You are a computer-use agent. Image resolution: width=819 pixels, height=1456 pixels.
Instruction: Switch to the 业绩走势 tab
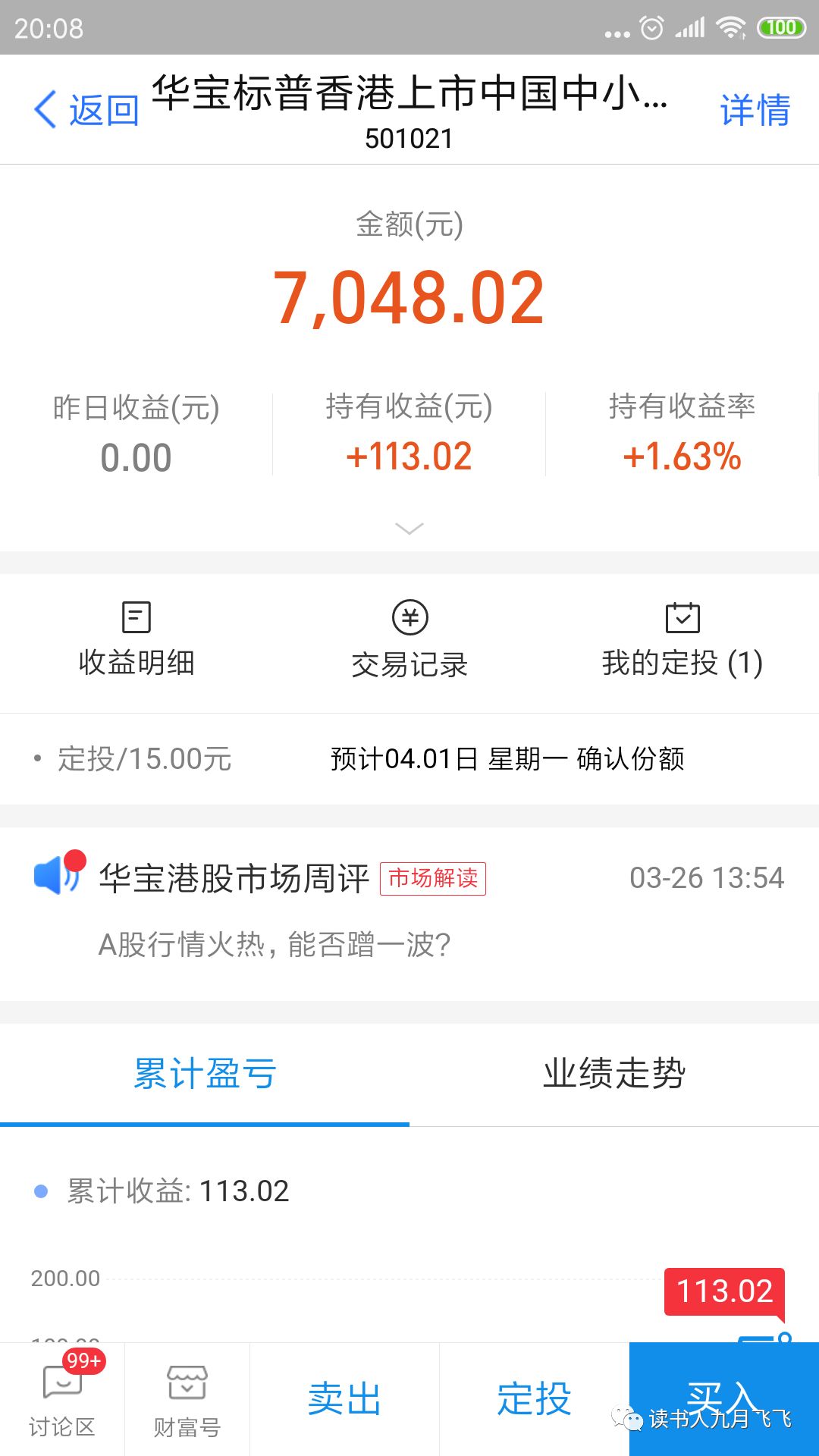pyautogui.click(x=614, y=1073)
